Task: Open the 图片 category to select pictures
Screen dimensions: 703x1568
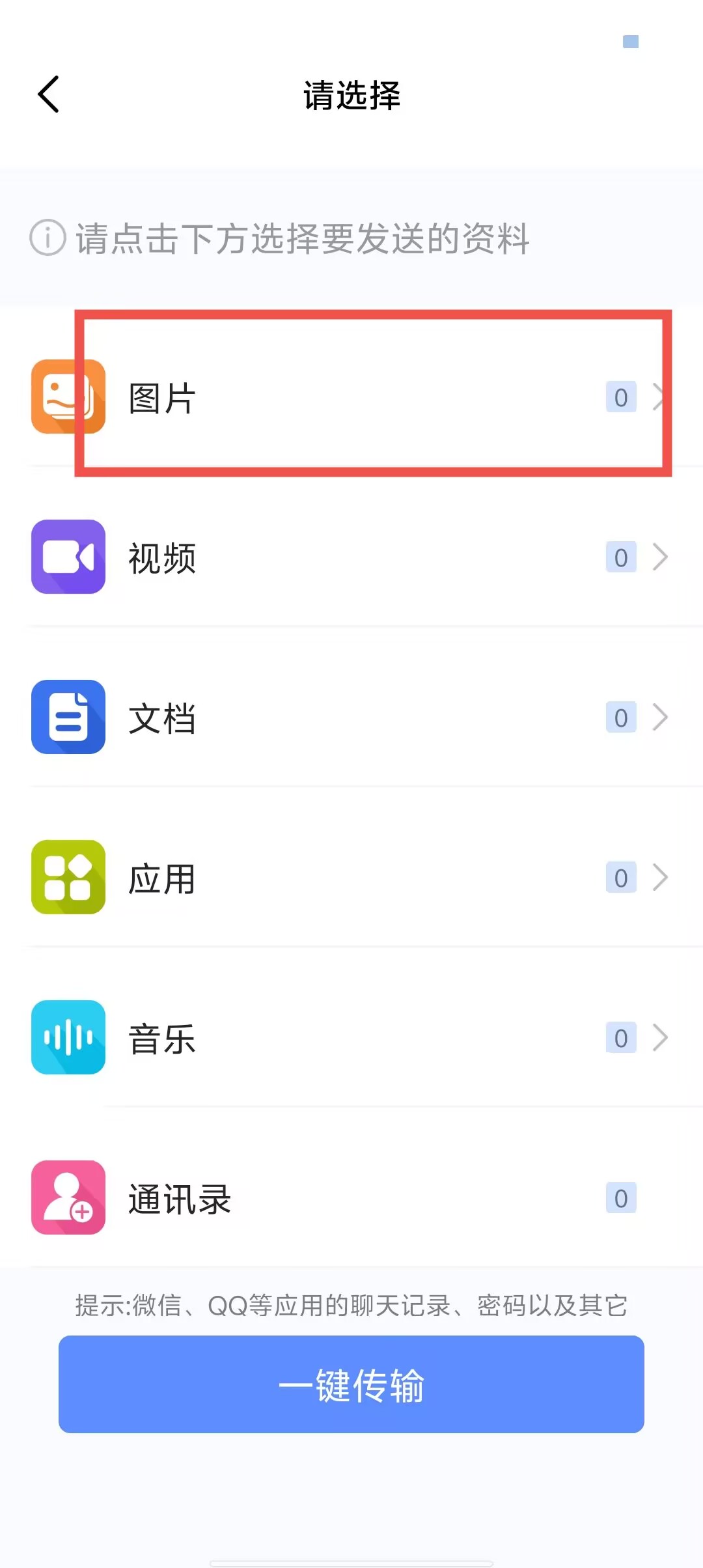Action: coord(351,397)
